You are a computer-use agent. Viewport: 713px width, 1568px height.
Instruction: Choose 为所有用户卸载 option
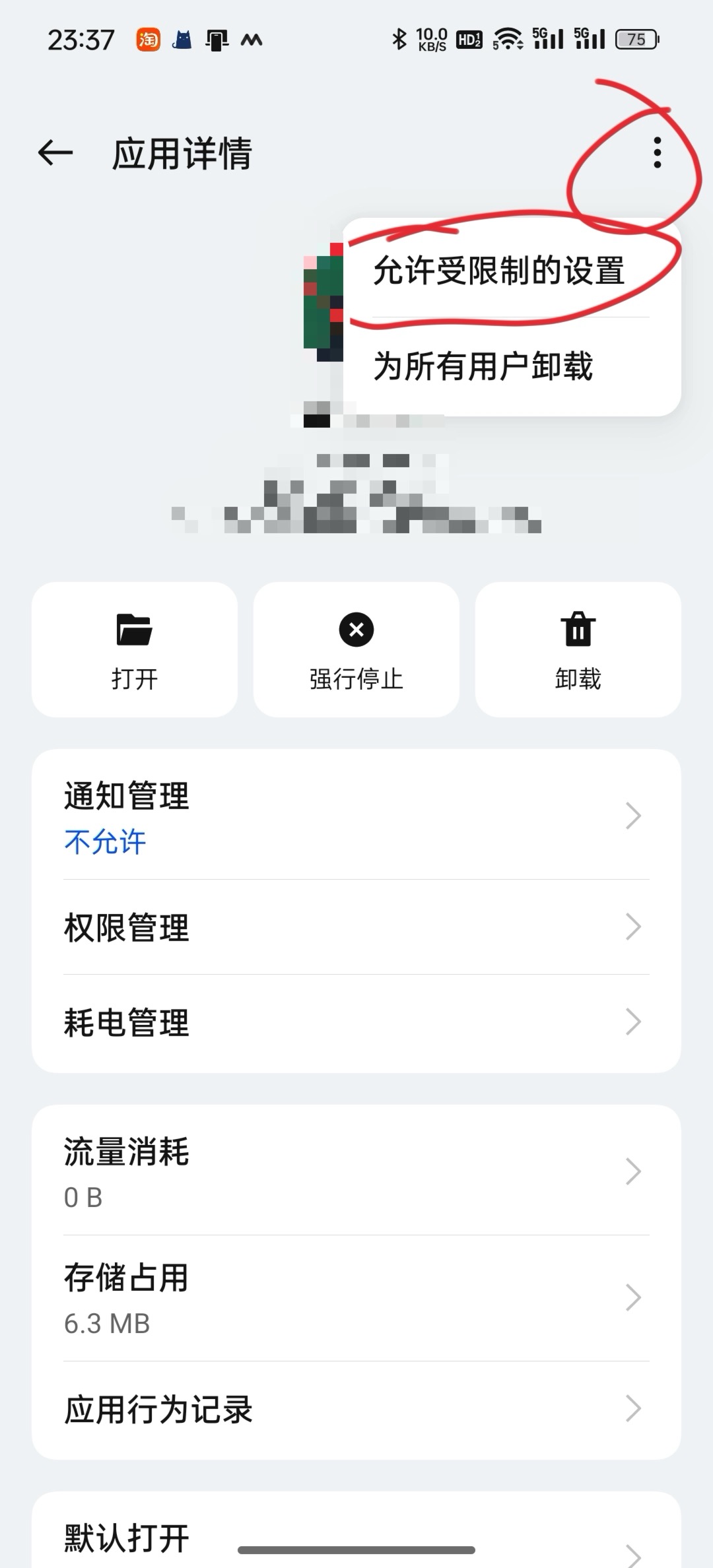[x=483, y=366]
